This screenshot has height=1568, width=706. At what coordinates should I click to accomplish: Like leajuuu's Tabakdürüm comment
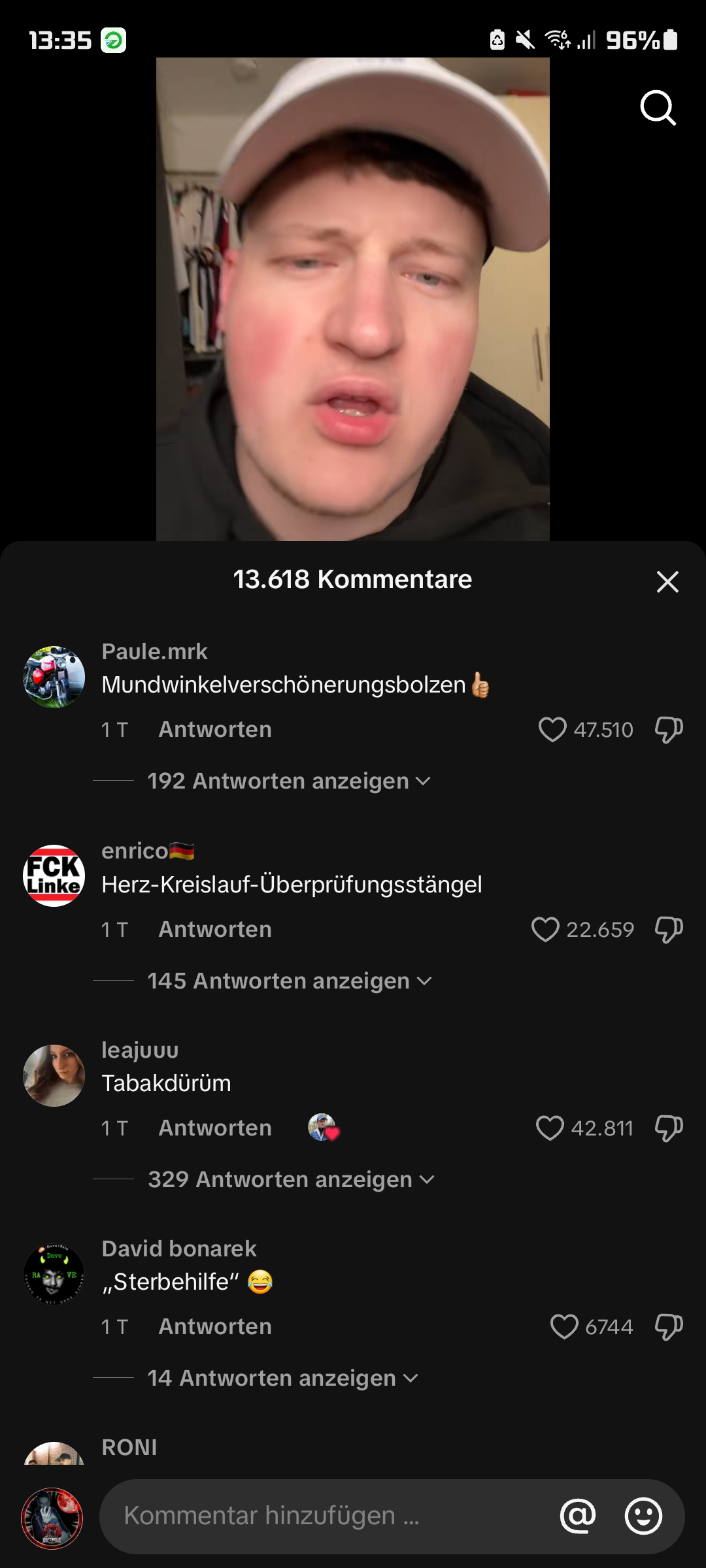click(550, 1128)
